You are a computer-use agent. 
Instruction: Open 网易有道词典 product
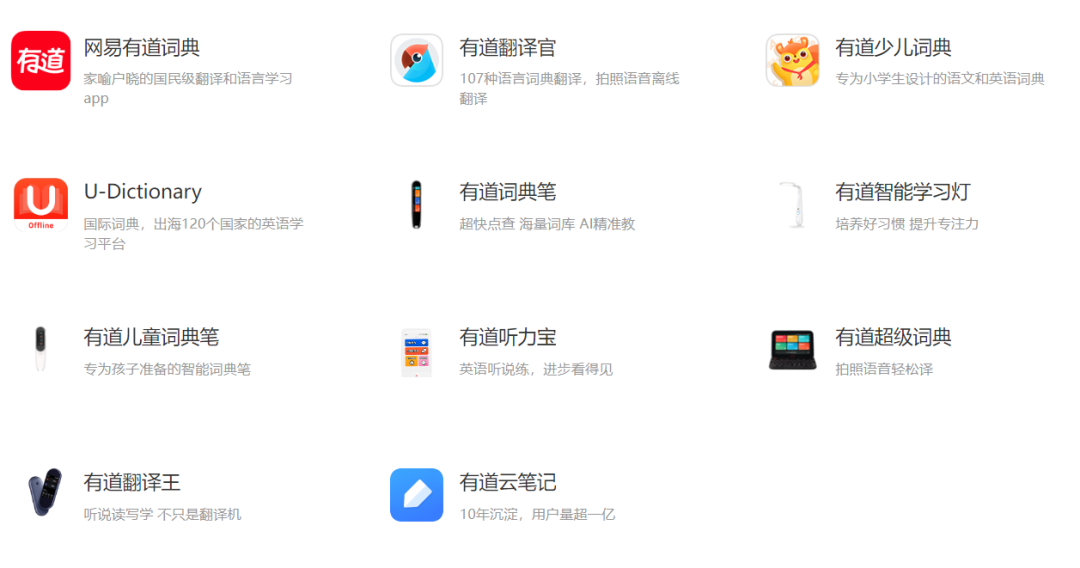[x=141, y=48]
